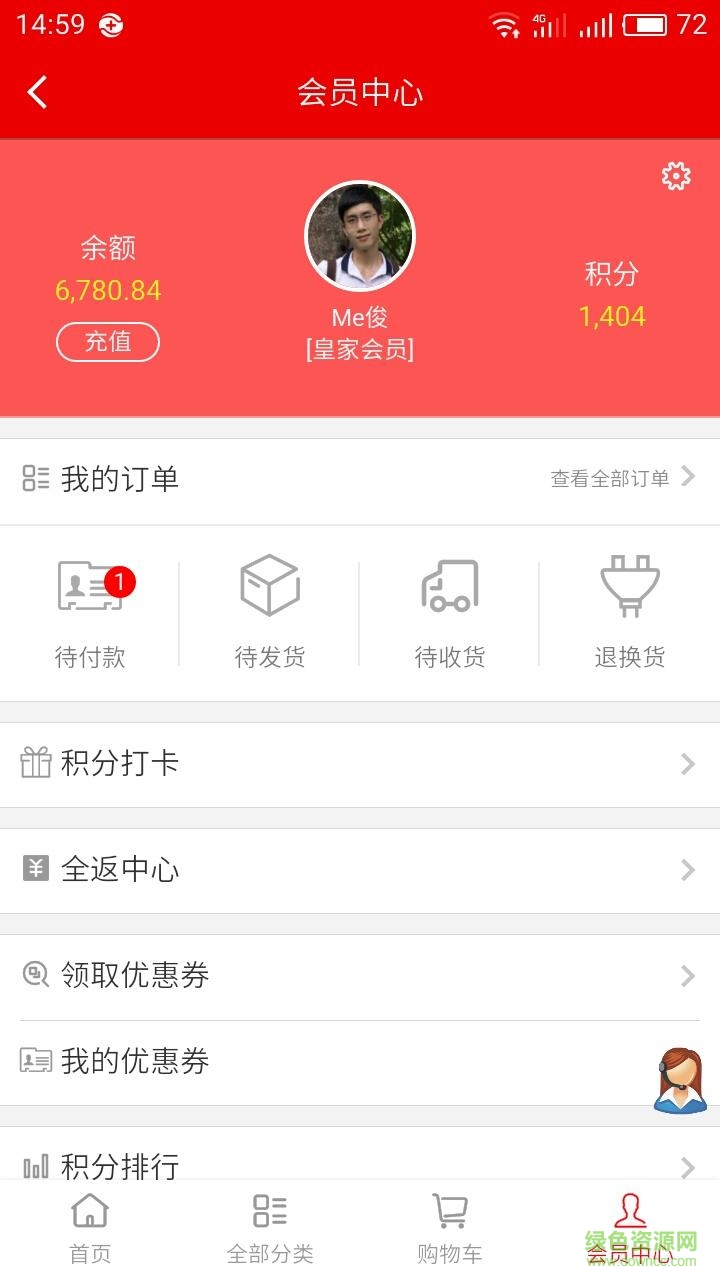The width and height of the screenshot is (720, 1280).
Task: Tap the 充值 recharge button
Action: coord(108,341)
